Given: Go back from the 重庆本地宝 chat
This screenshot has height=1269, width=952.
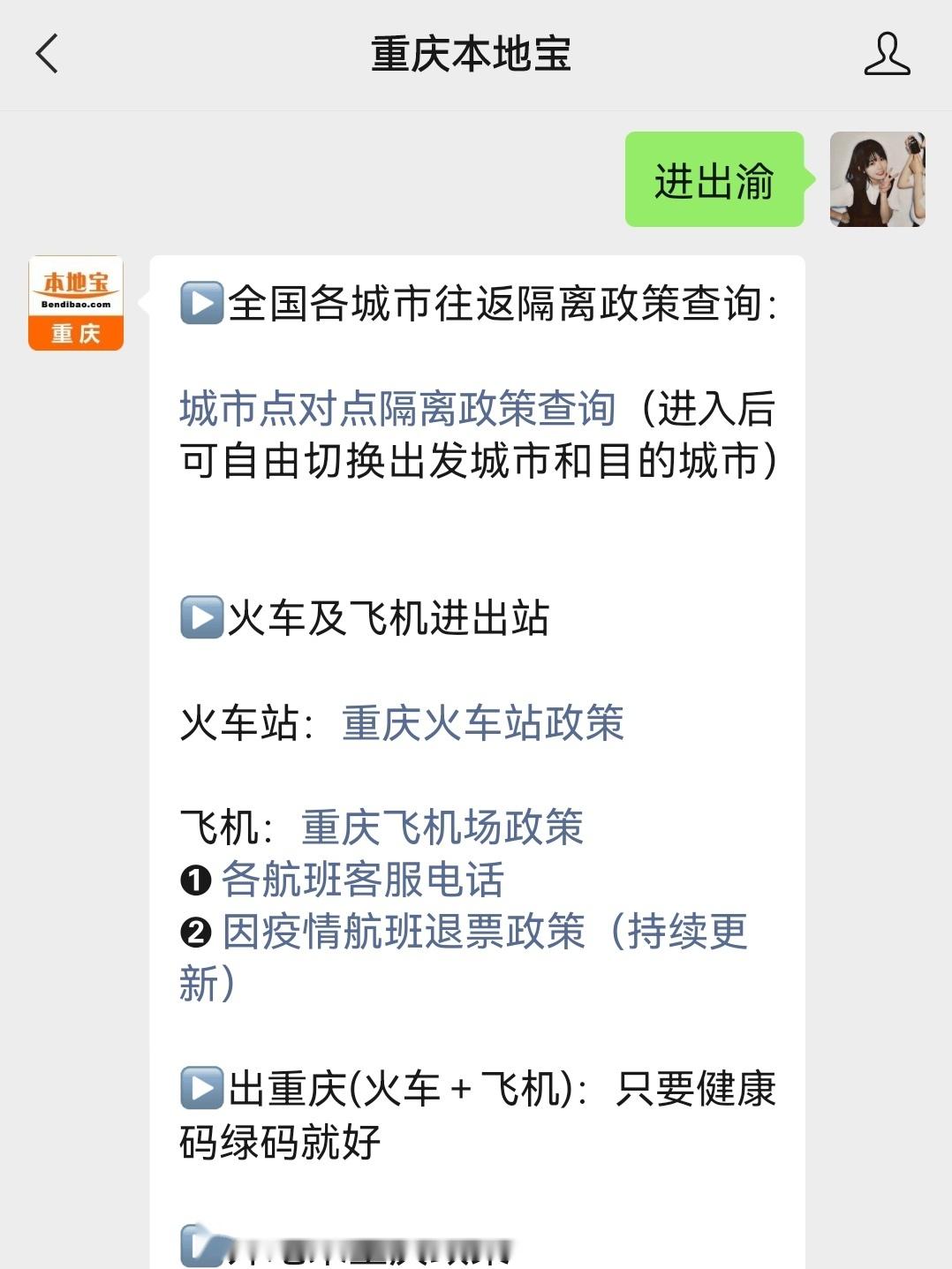Looking at the screenshot, I should (x=48, y=54).
